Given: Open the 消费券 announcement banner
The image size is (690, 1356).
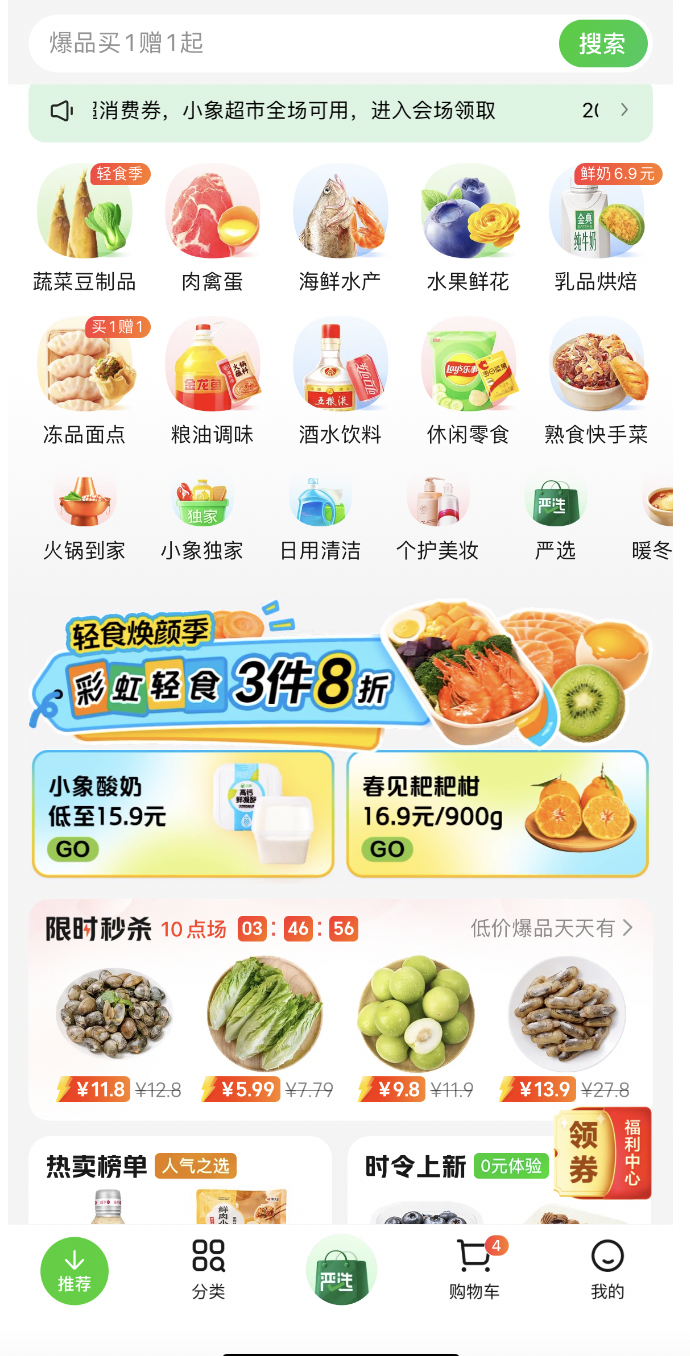Looking at the screenshot, I should coord(340,111).
